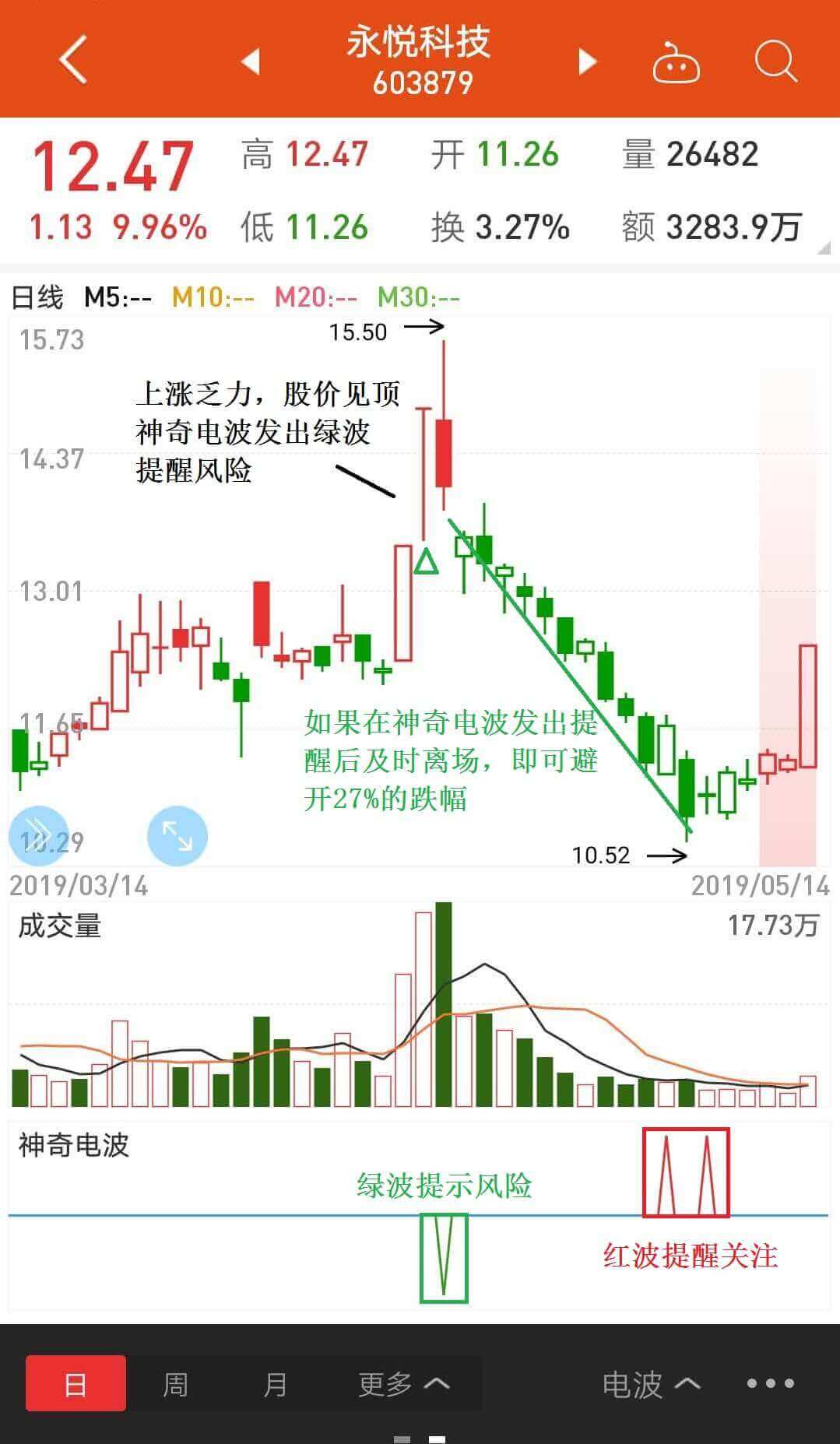
Task: Open the three-dot more menu
Action: coord(771,1383)
